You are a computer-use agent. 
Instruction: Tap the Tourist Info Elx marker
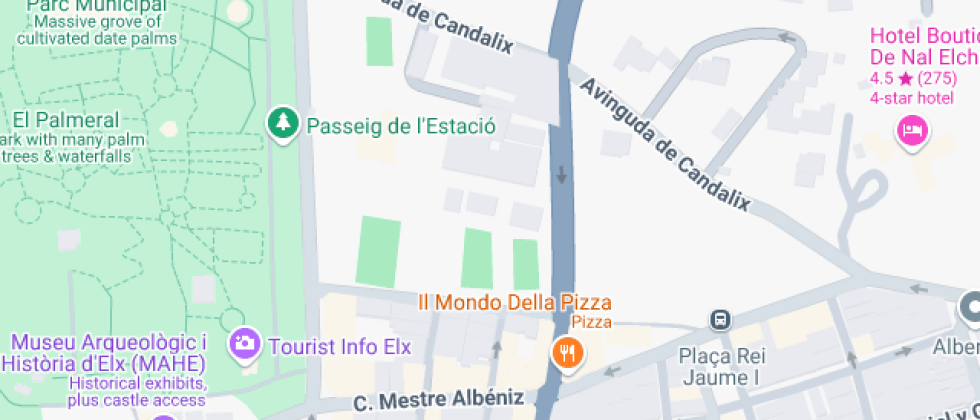coord(244,345)
